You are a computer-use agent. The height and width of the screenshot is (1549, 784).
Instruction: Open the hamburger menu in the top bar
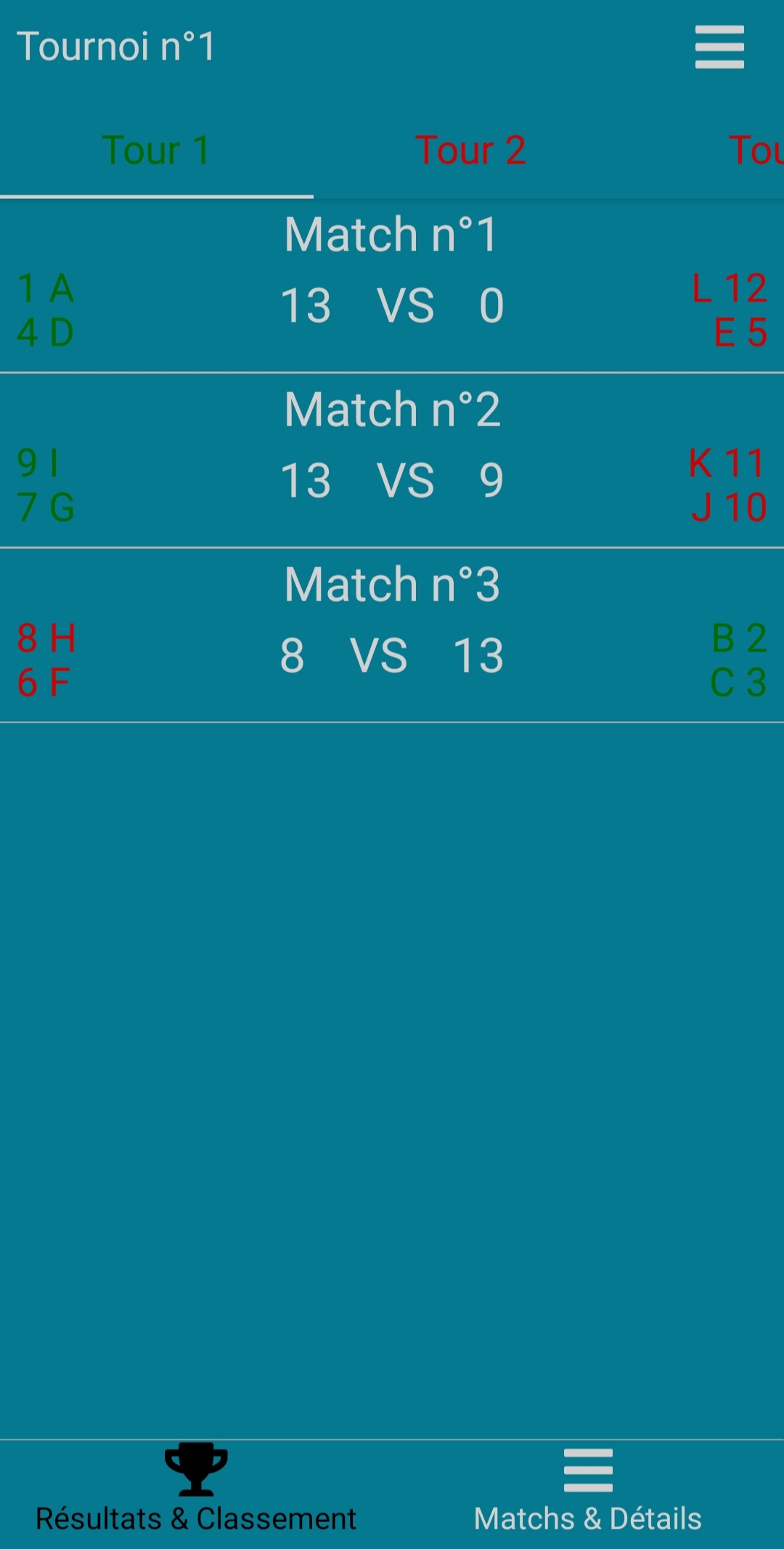point(719,47)
